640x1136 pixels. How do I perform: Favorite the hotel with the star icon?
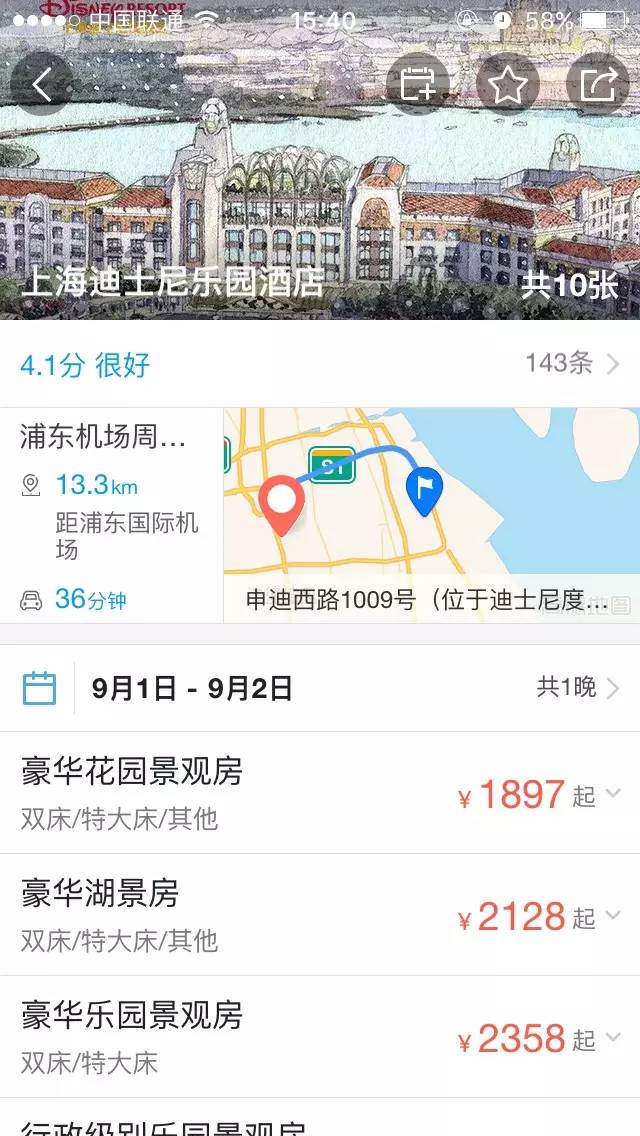(x=507, y=85)
